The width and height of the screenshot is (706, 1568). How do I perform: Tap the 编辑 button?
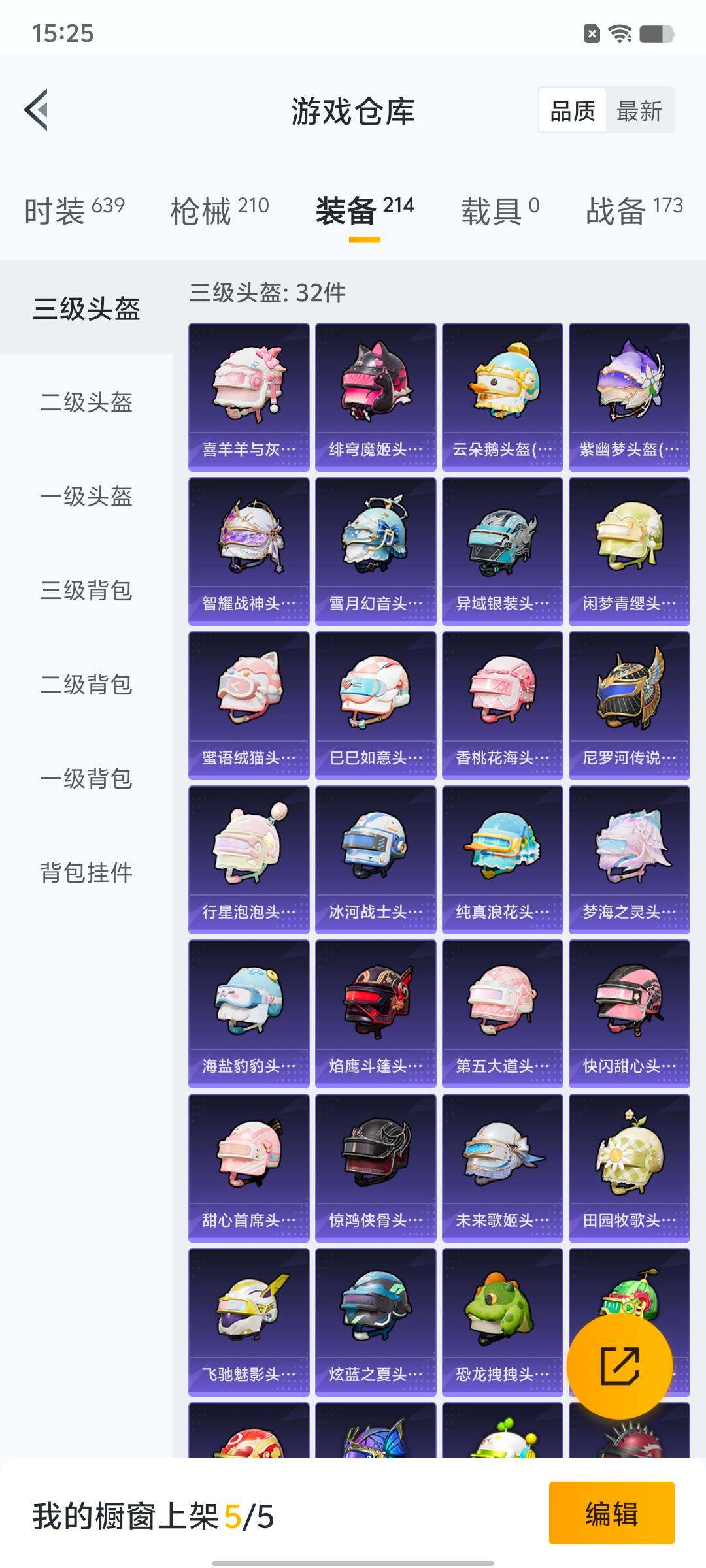(x=611, y=1513)
